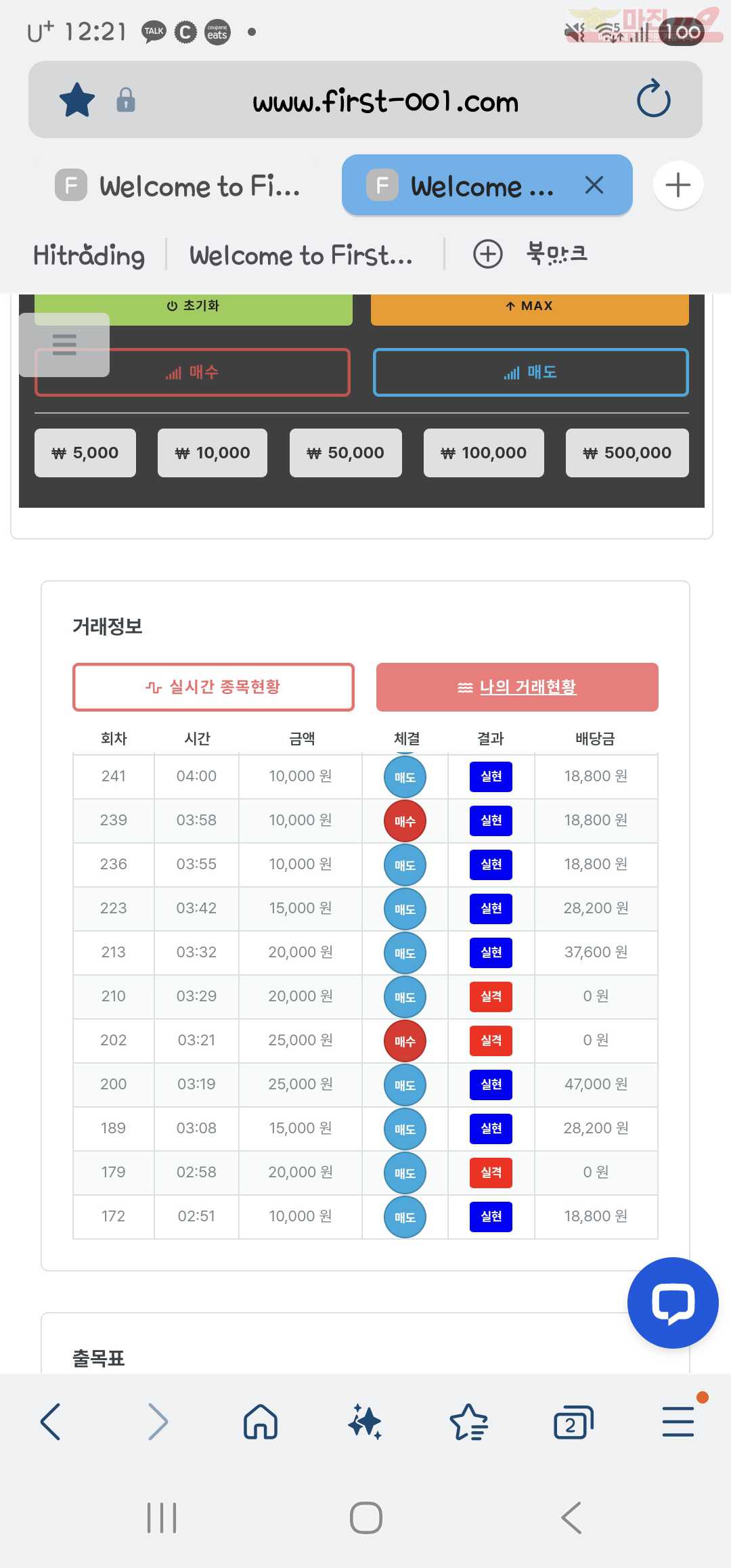Open a new browser tab
The height and width of the screenshot is (1568, 731).
[x=678, y=185]
